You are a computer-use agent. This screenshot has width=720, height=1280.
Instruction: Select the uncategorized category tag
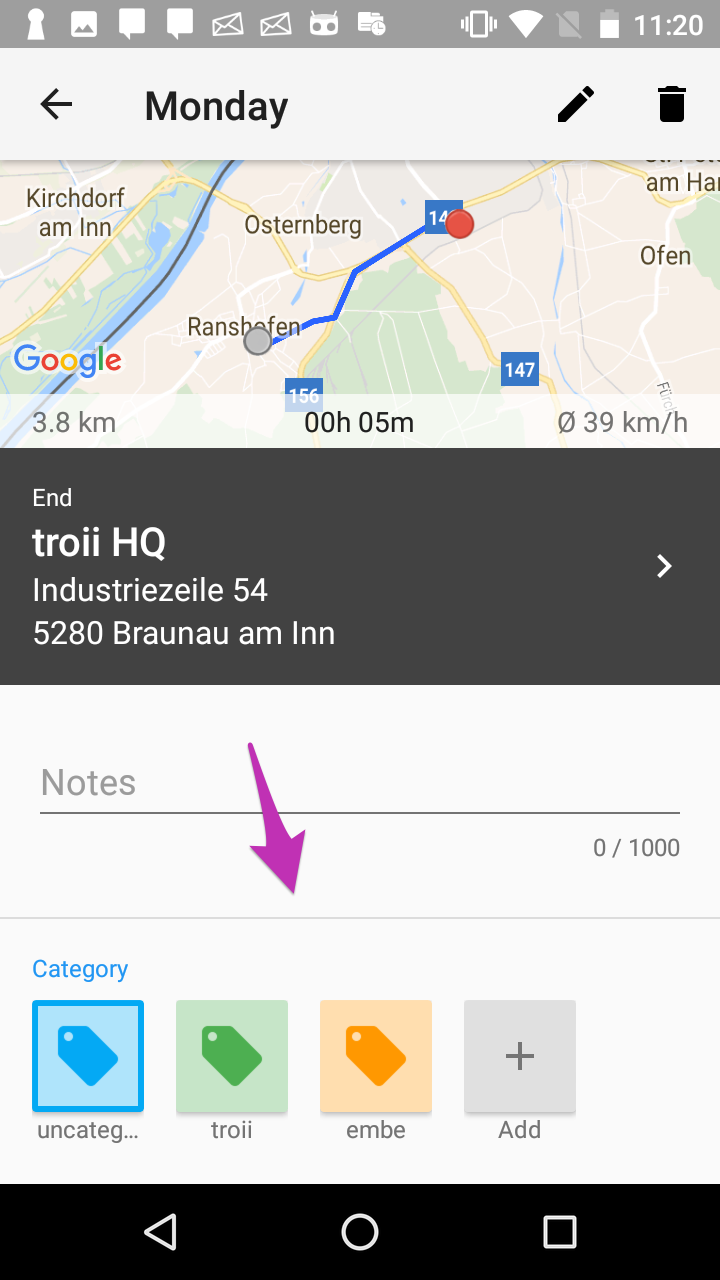click(x=88, y=1056)
